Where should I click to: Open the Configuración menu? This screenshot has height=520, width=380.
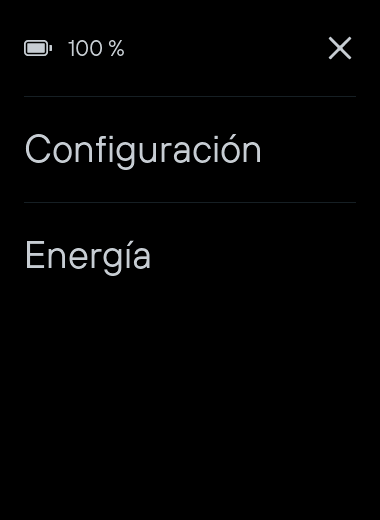(190, 149)
